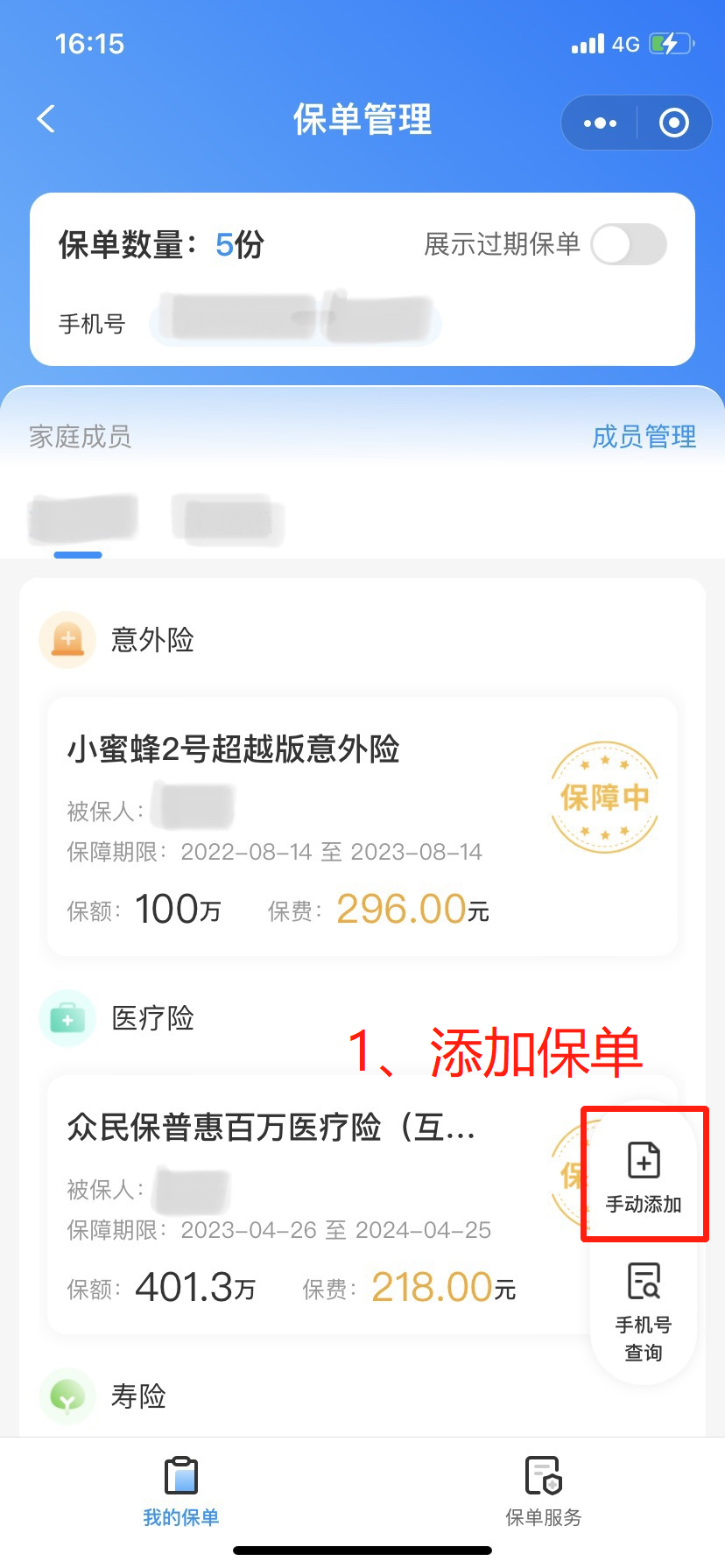
Task: Toggle 展示过期保单 switch on
Action: pos(628,244)
